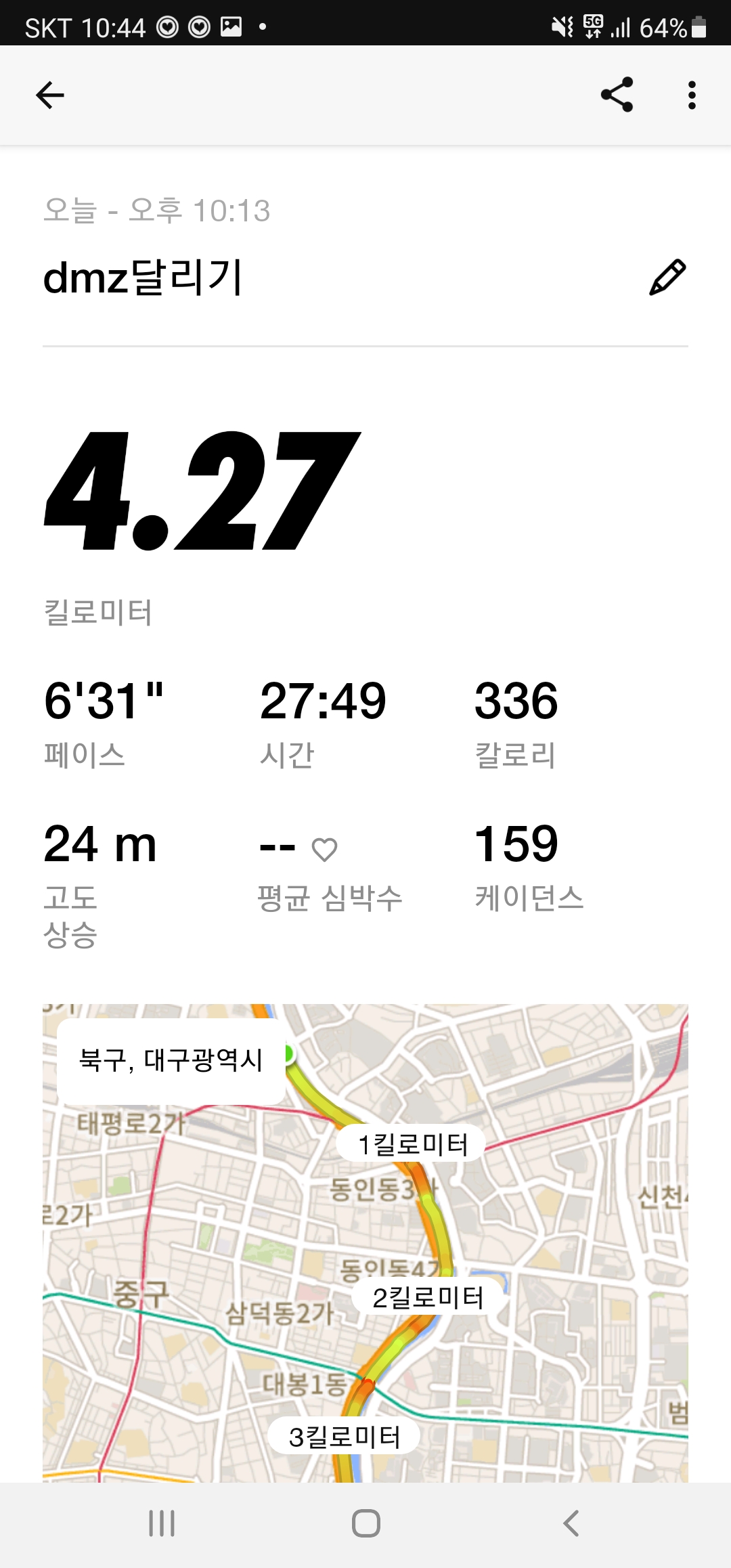The image size is (731, 1568).
Task: Share this run activity
Action: (617, 95)
